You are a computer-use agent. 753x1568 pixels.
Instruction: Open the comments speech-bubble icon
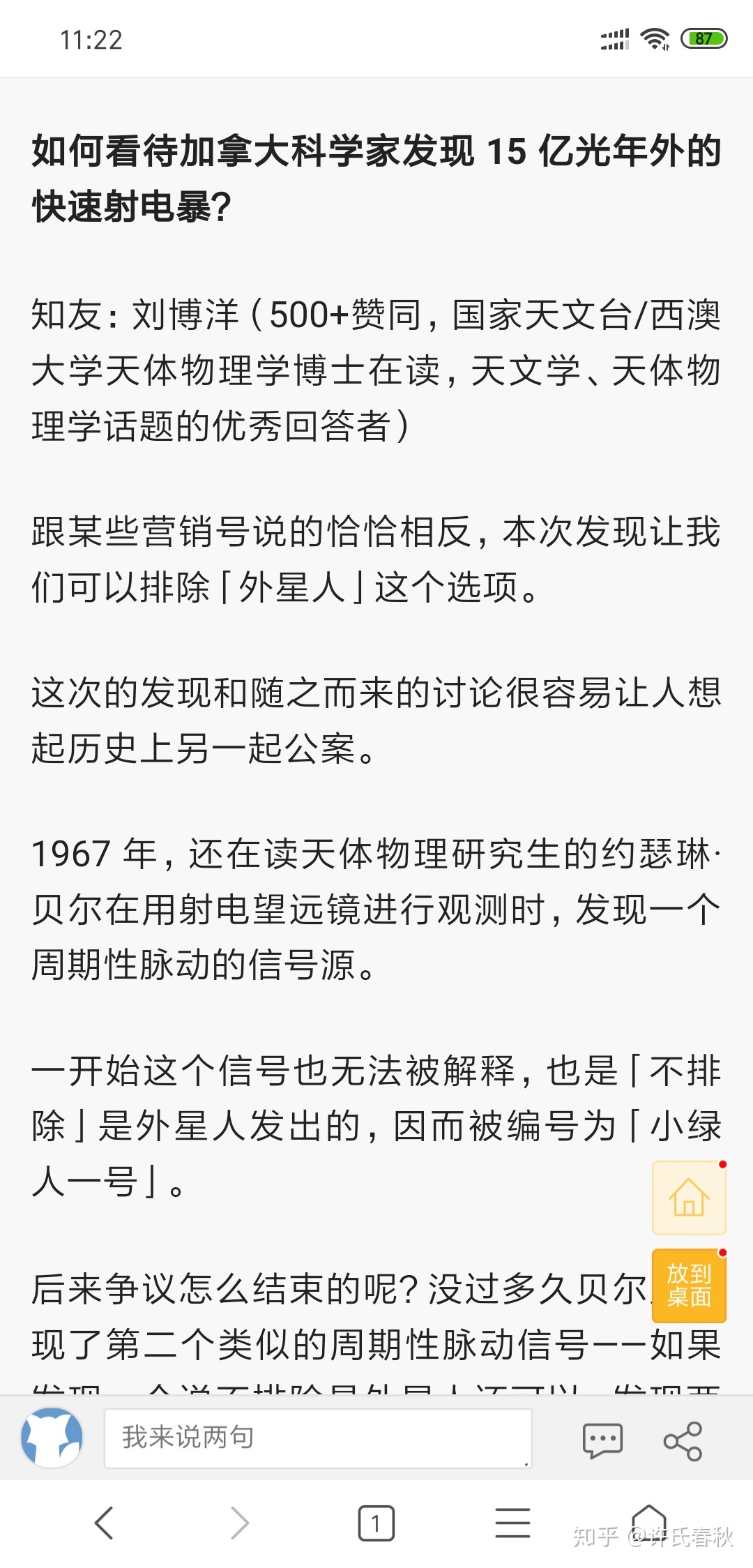point(602,1440)
